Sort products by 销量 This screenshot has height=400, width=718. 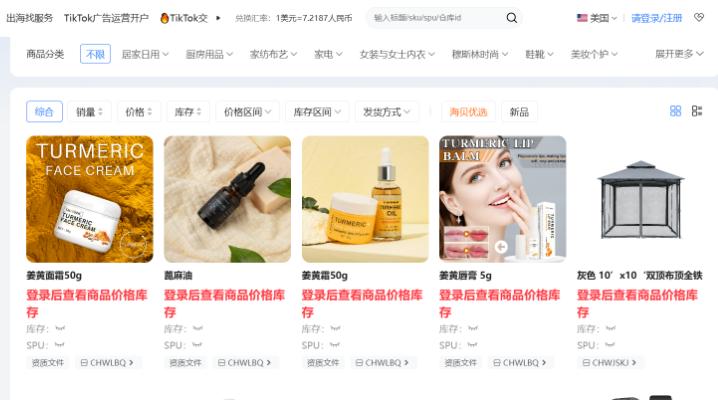coord(89,112)
